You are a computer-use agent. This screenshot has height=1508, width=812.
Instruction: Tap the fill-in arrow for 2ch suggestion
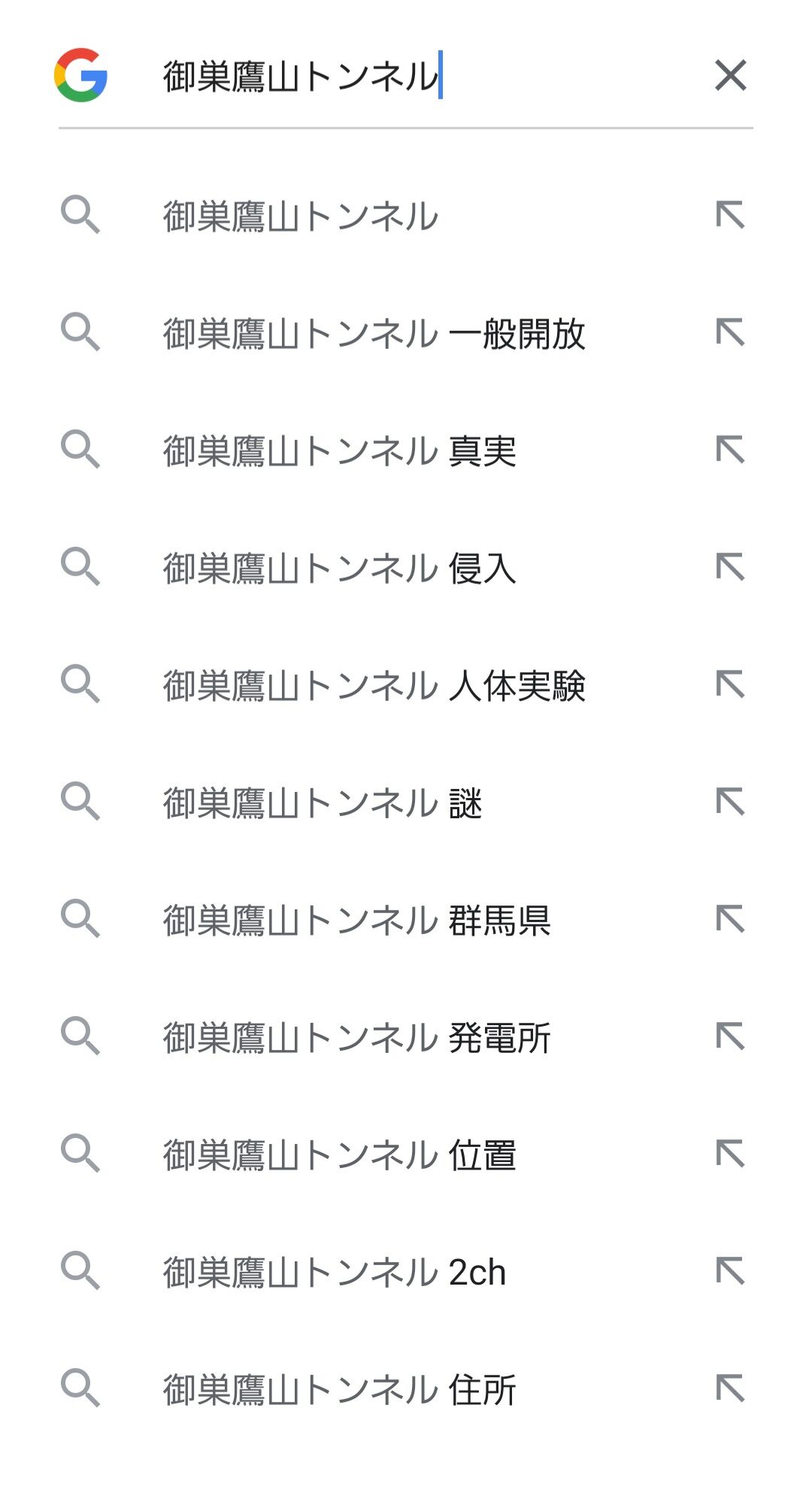pyautogui.click(x=730, y=1272)
